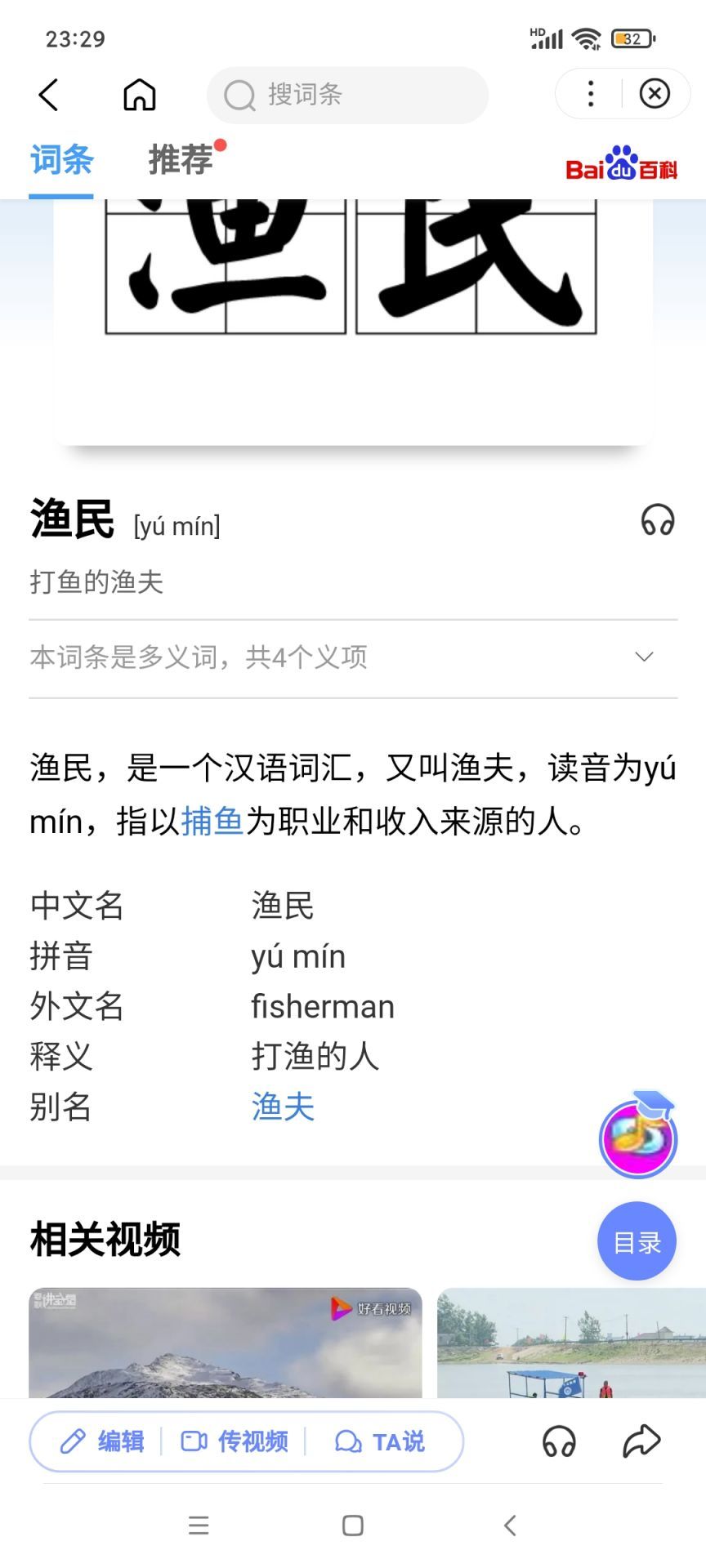This screenshot has width=706, height=1568.
Task: Listen via headphone icon beside 渔民 title
Action: click(x=658, y=519)
